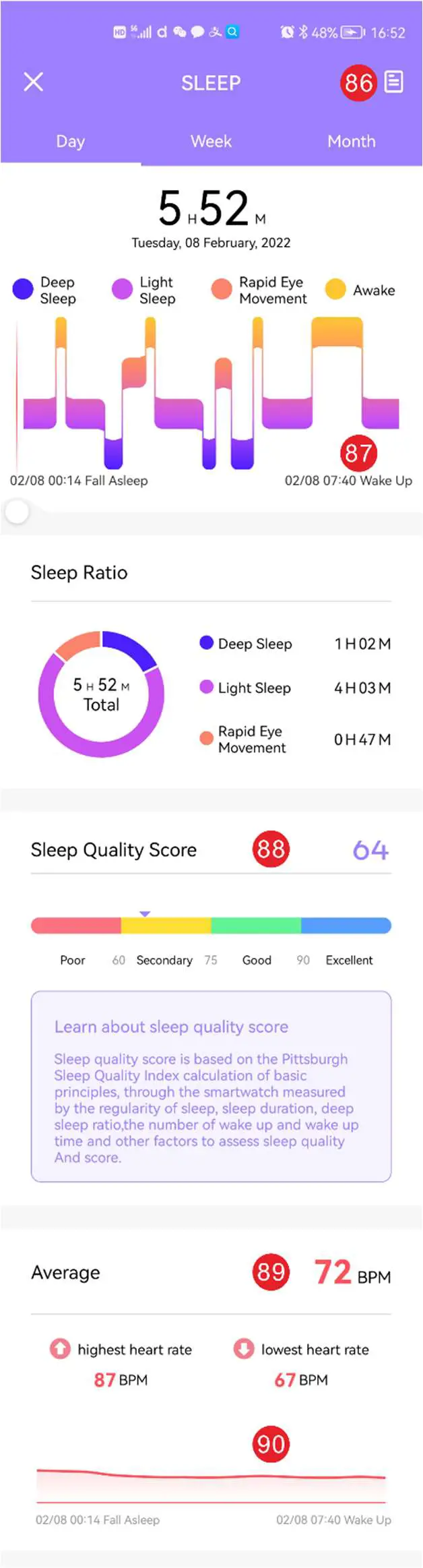This screenshot has height=1568, width=423.
Task: Tap the sleep chart slider handle
Action: coord(17,512)
